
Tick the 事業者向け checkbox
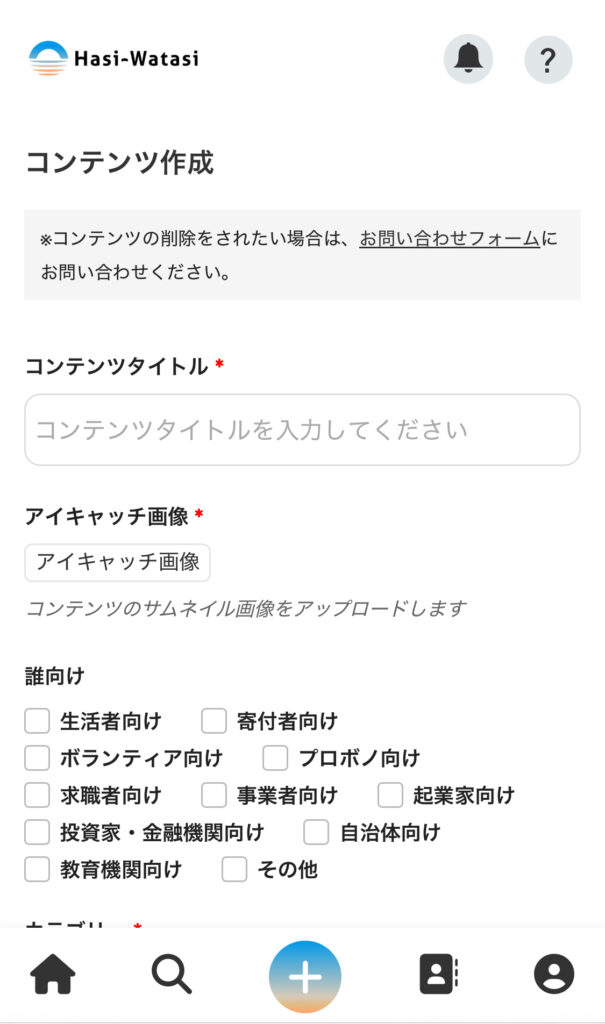click(x=214, y=795)
